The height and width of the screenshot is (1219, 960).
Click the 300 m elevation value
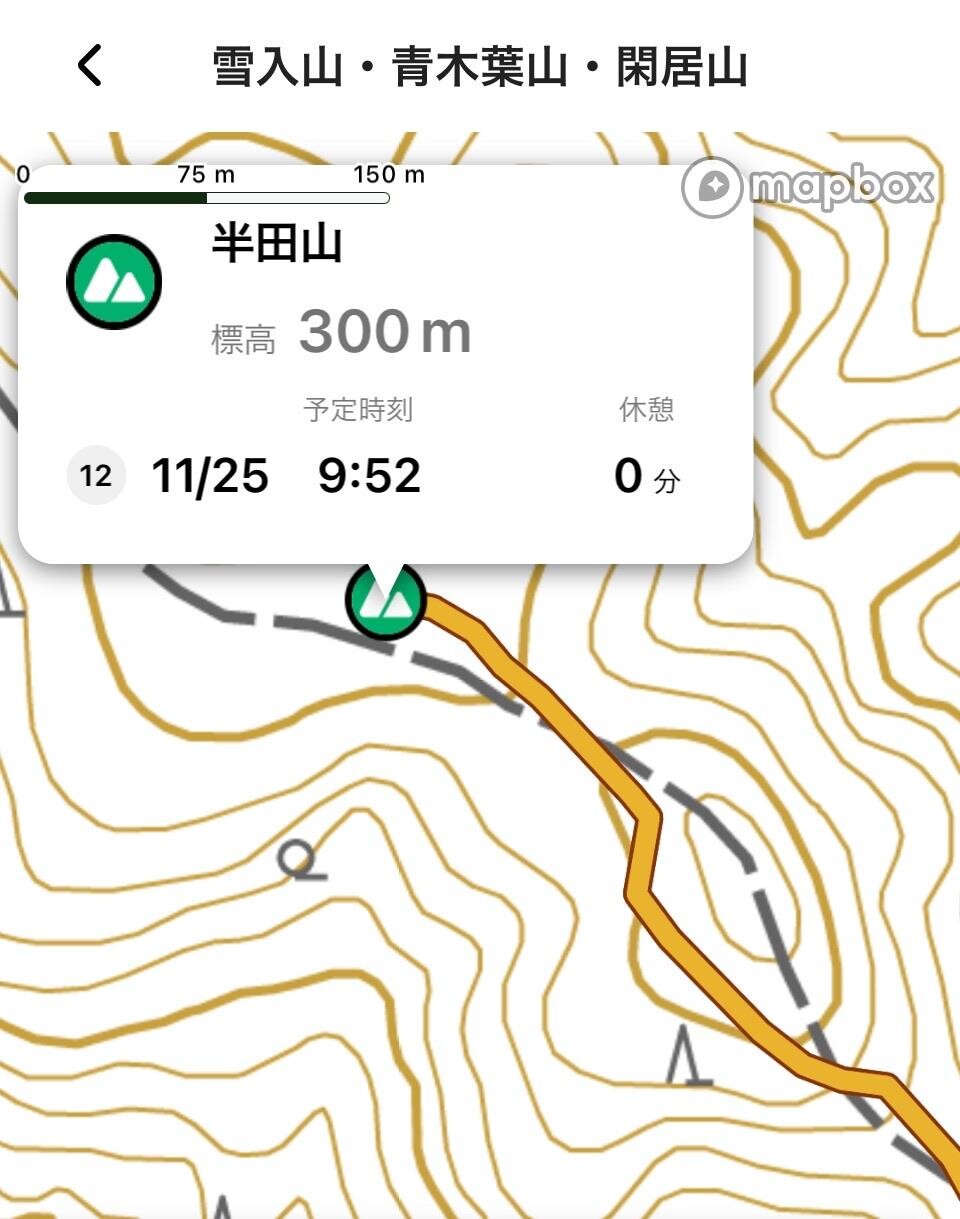pyautogui.click(x=387, y=331)
